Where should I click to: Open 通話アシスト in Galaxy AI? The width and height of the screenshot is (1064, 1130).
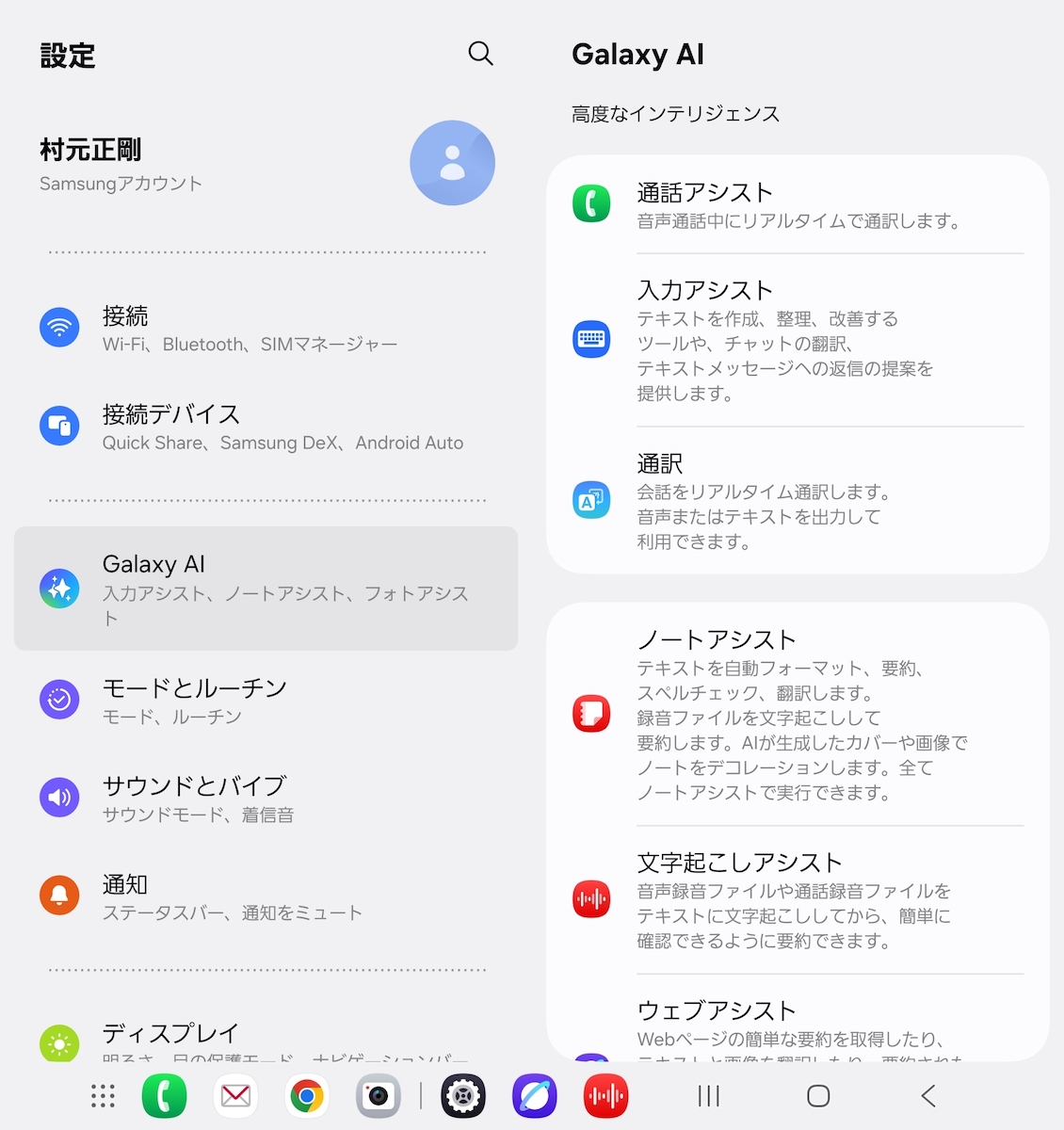798,205
